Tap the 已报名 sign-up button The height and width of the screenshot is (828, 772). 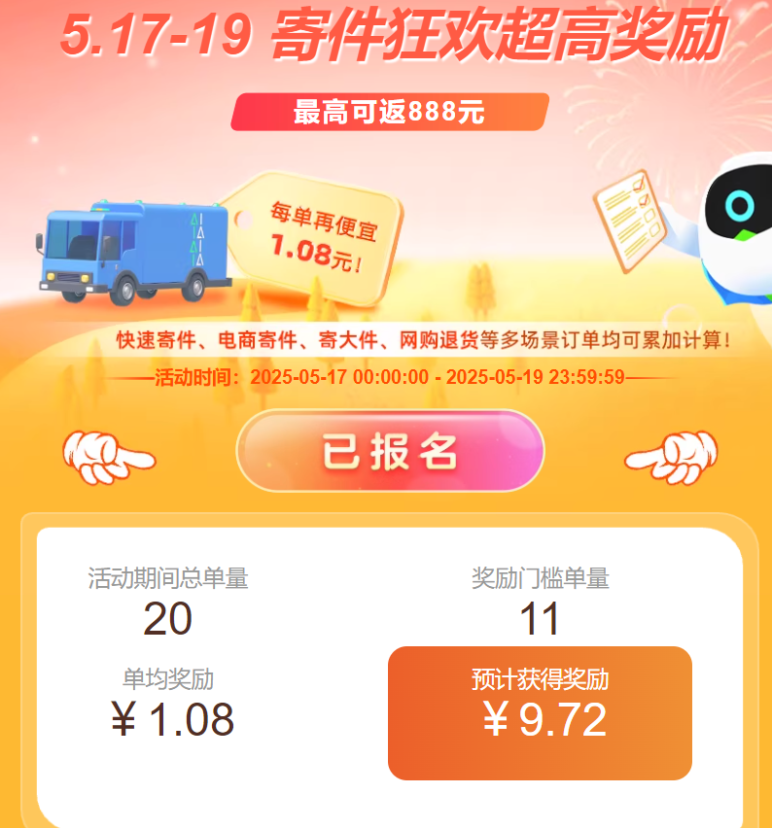390,451
